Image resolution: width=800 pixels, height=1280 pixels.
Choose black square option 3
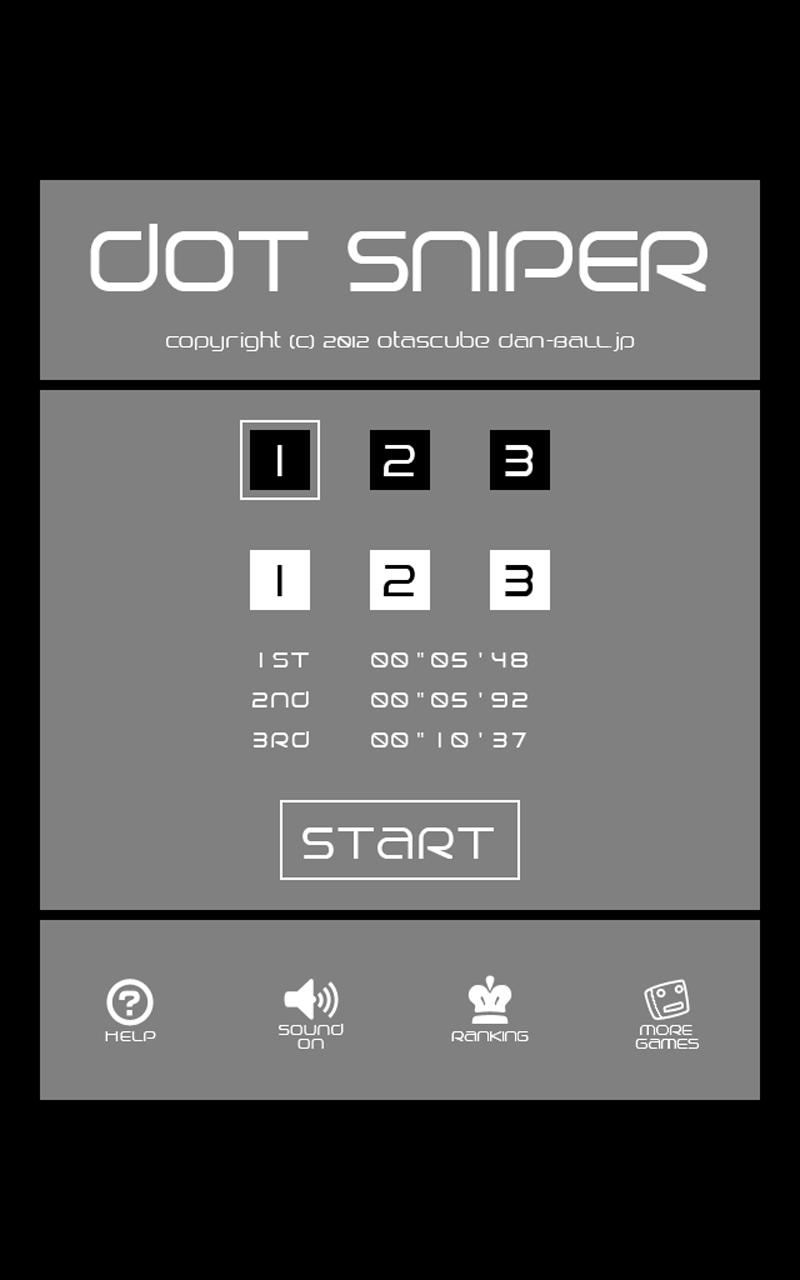[x=520, y=460]
